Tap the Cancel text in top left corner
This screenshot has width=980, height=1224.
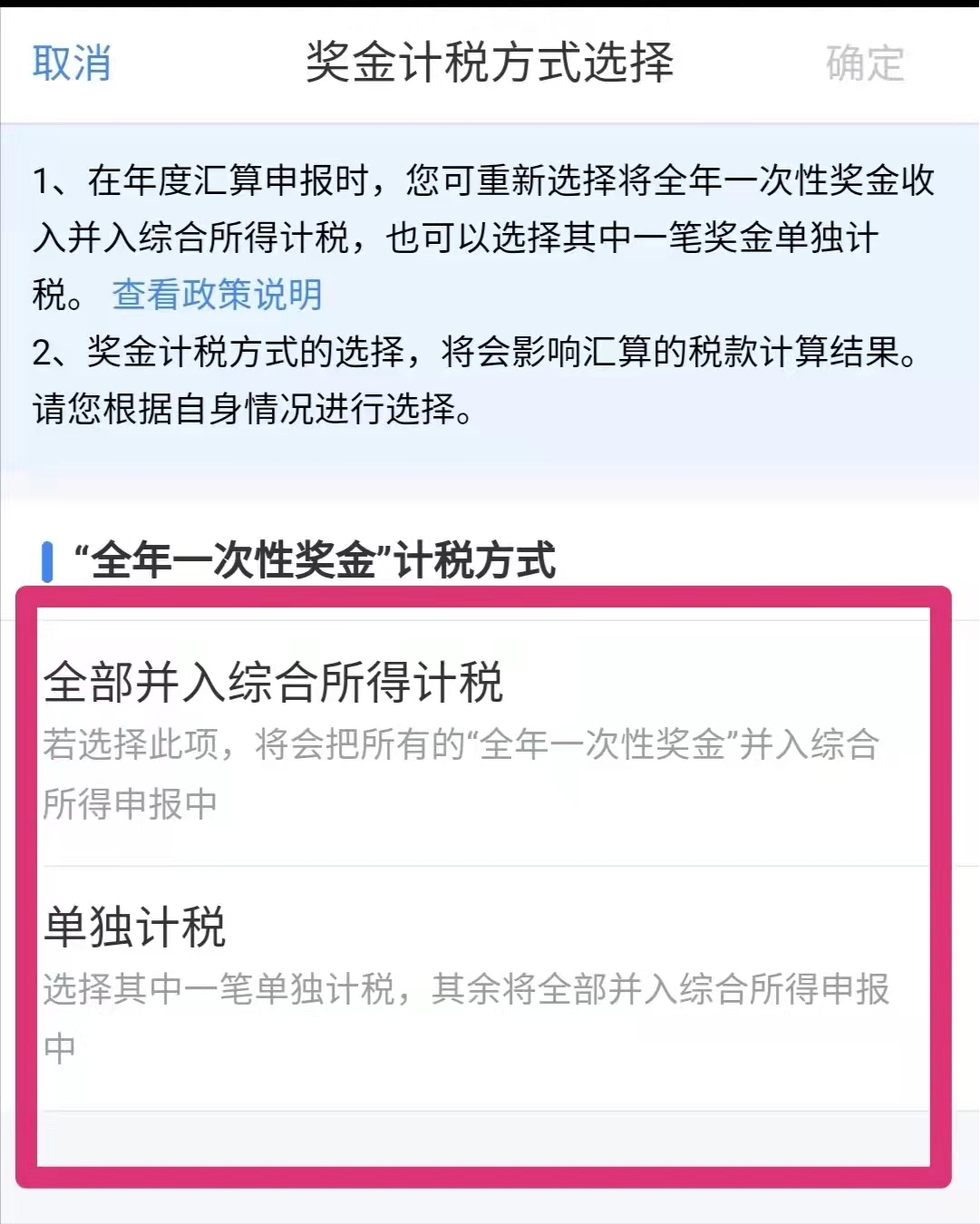pos(73,63)
